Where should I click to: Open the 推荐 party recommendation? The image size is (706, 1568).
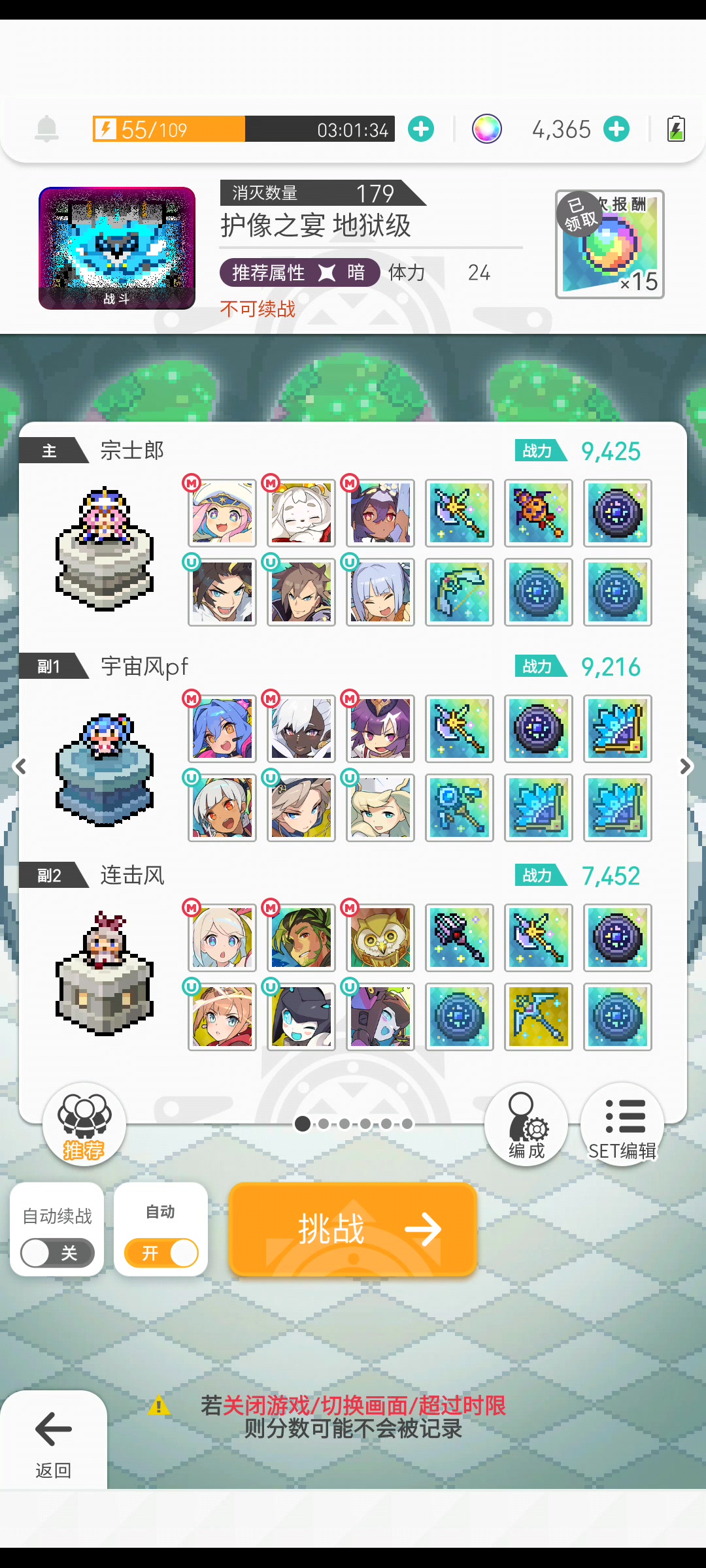click(84, 1125)
